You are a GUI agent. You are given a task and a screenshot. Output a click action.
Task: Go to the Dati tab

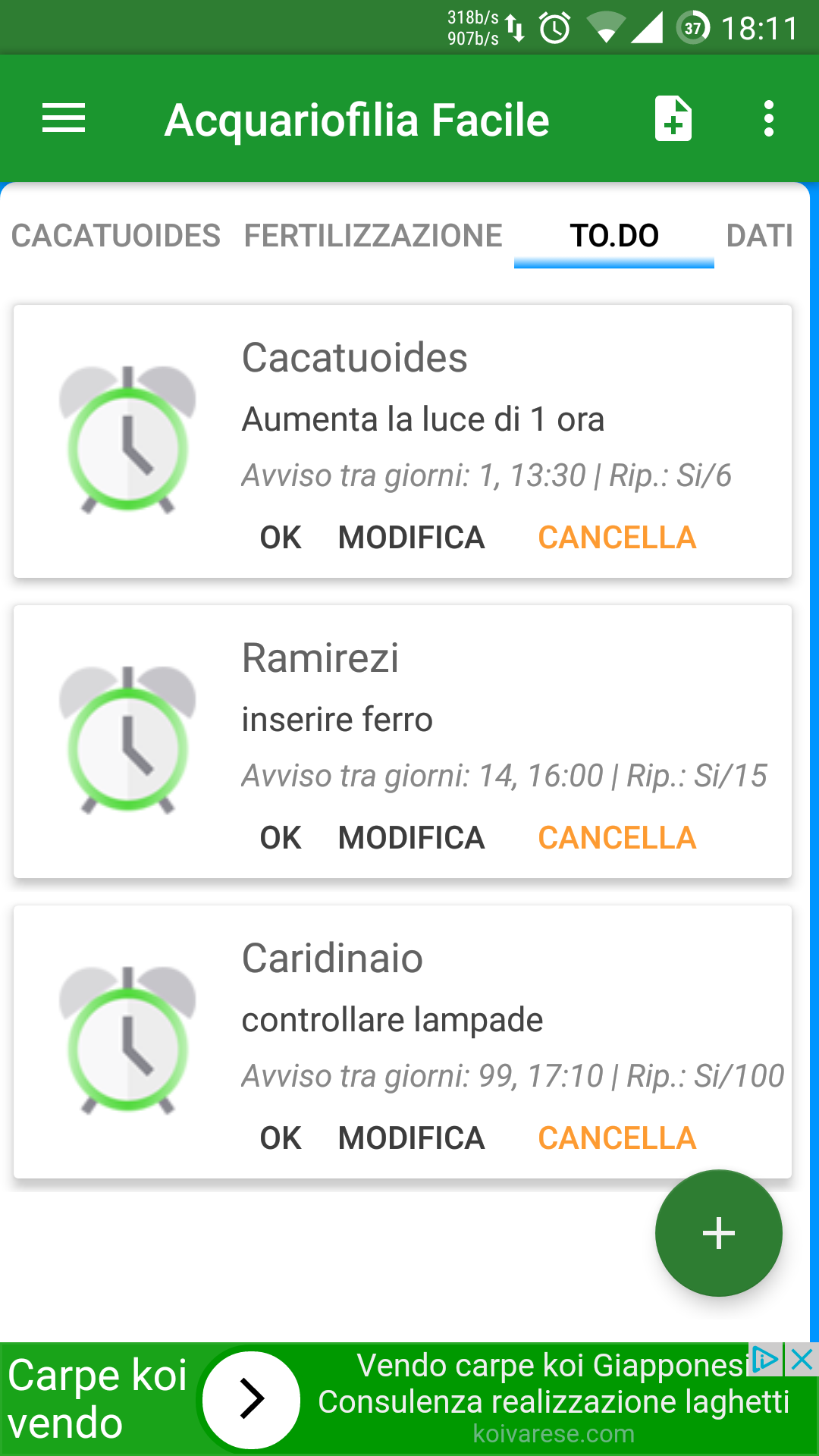click(x=759, y=236)
